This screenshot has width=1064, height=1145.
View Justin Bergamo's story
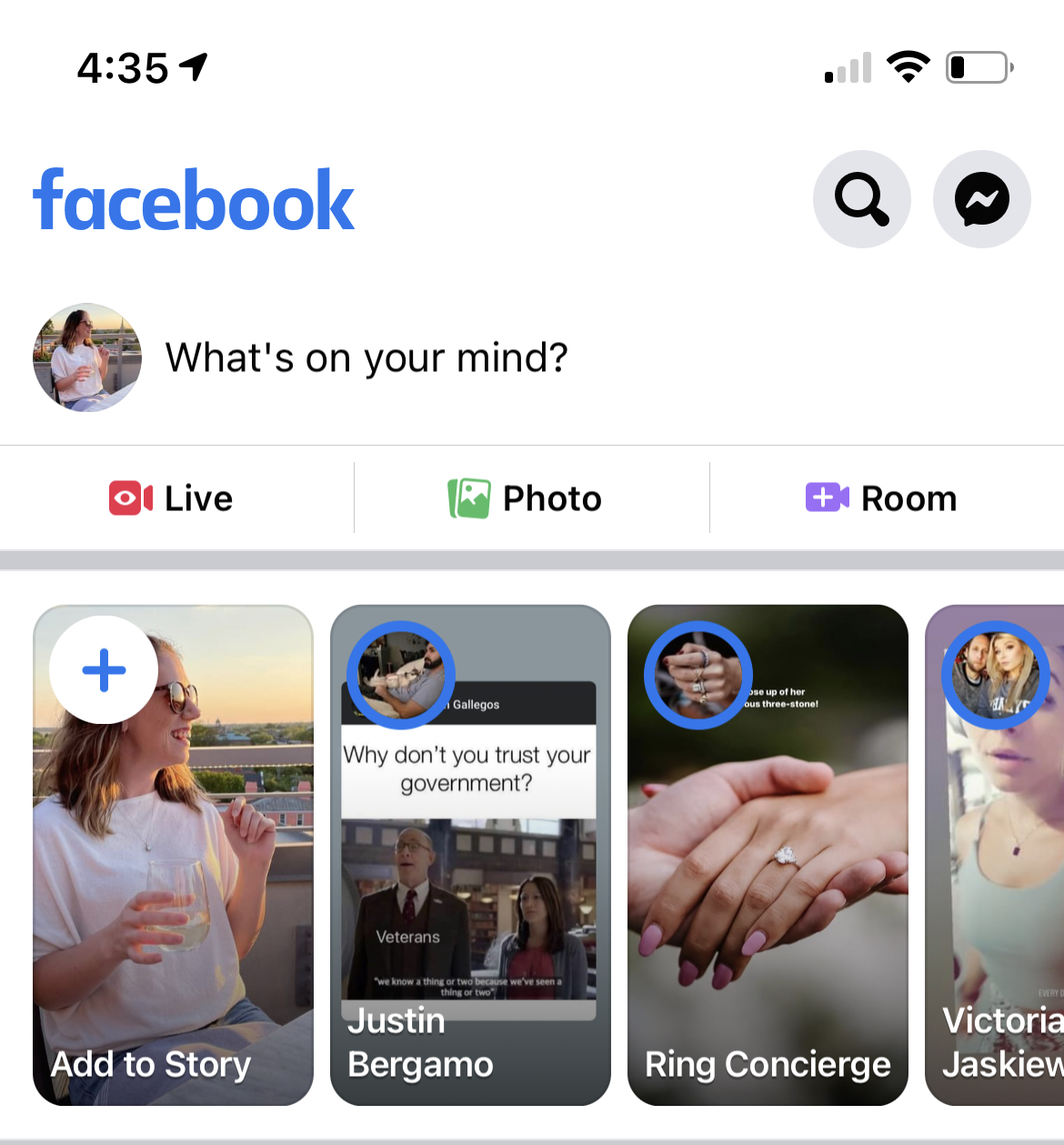(x=470, y=855)
